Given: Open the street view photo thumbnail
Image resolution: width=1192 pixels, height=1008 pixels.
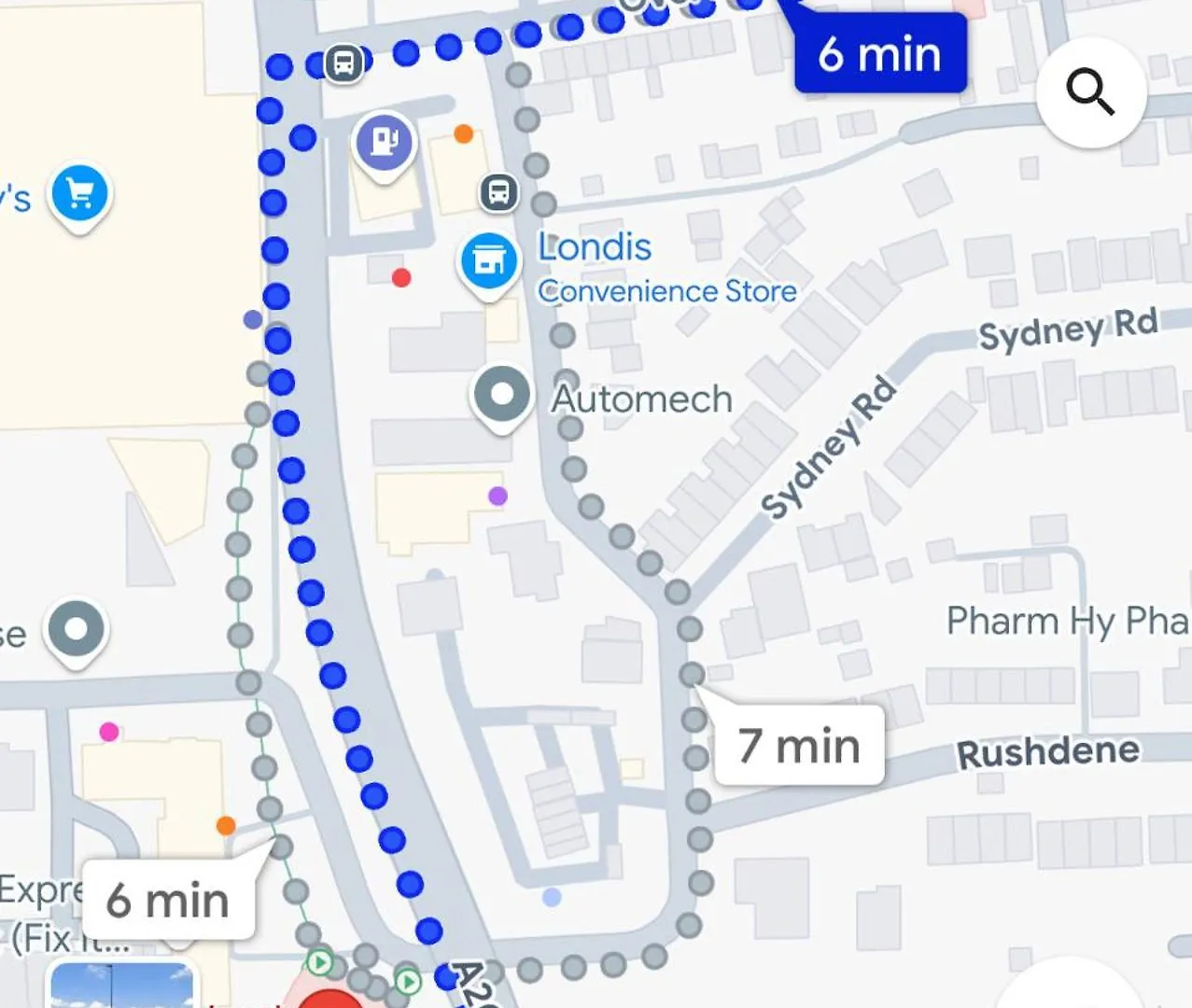Looking at the screenshot, I should pos(121,987).
